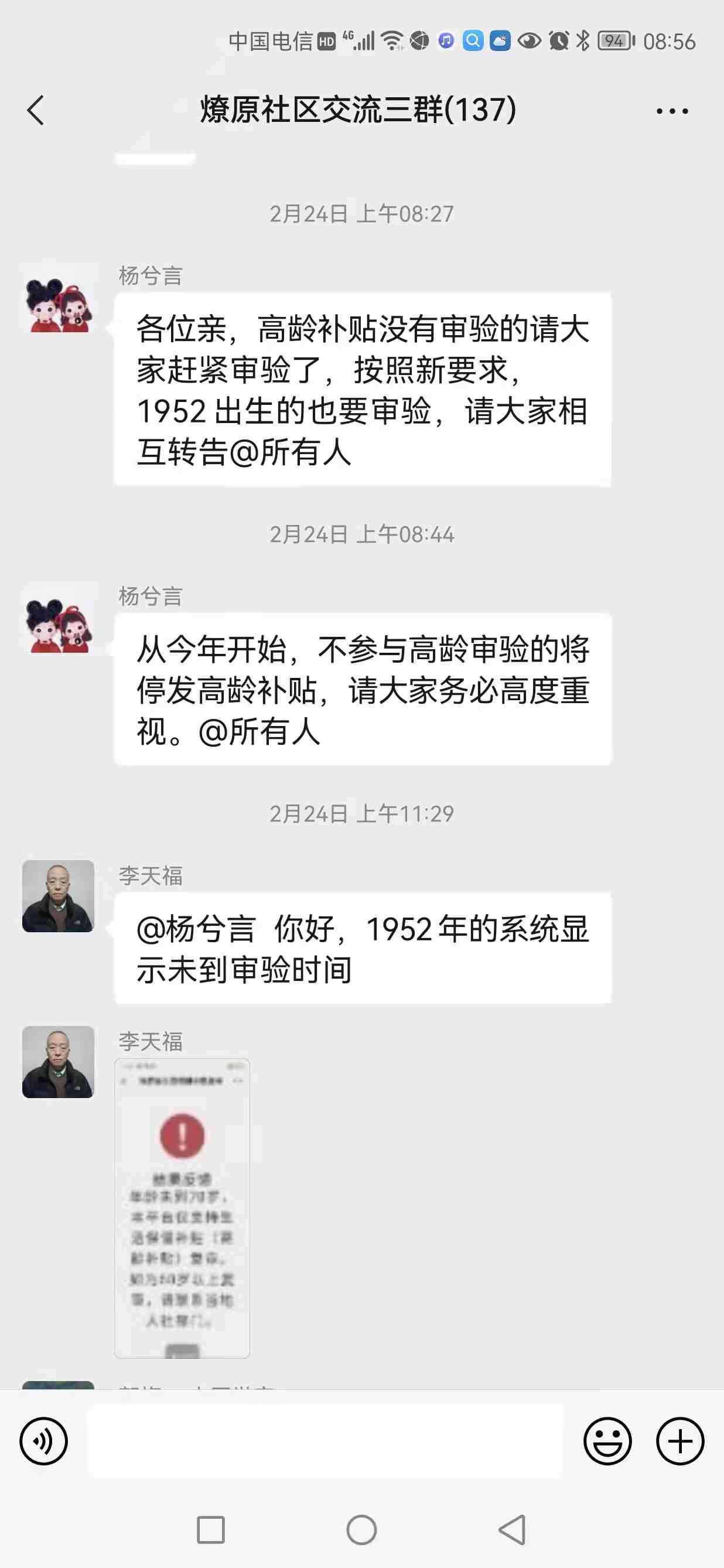Screen dimensions: 724x1568
Task: Open the emoji picker
Action: [x=607, y=1441]
